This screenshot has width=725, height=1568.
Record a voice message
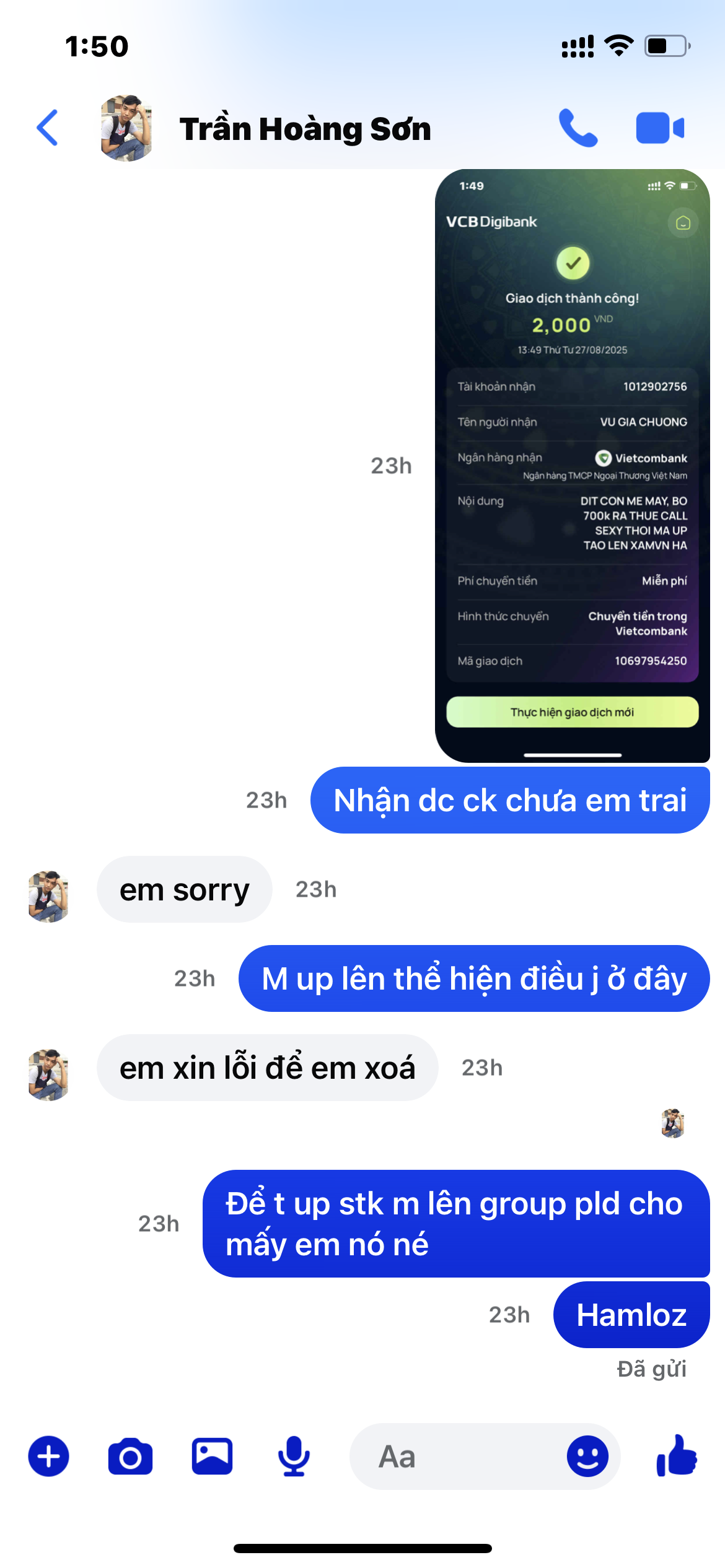[294, 1456]
